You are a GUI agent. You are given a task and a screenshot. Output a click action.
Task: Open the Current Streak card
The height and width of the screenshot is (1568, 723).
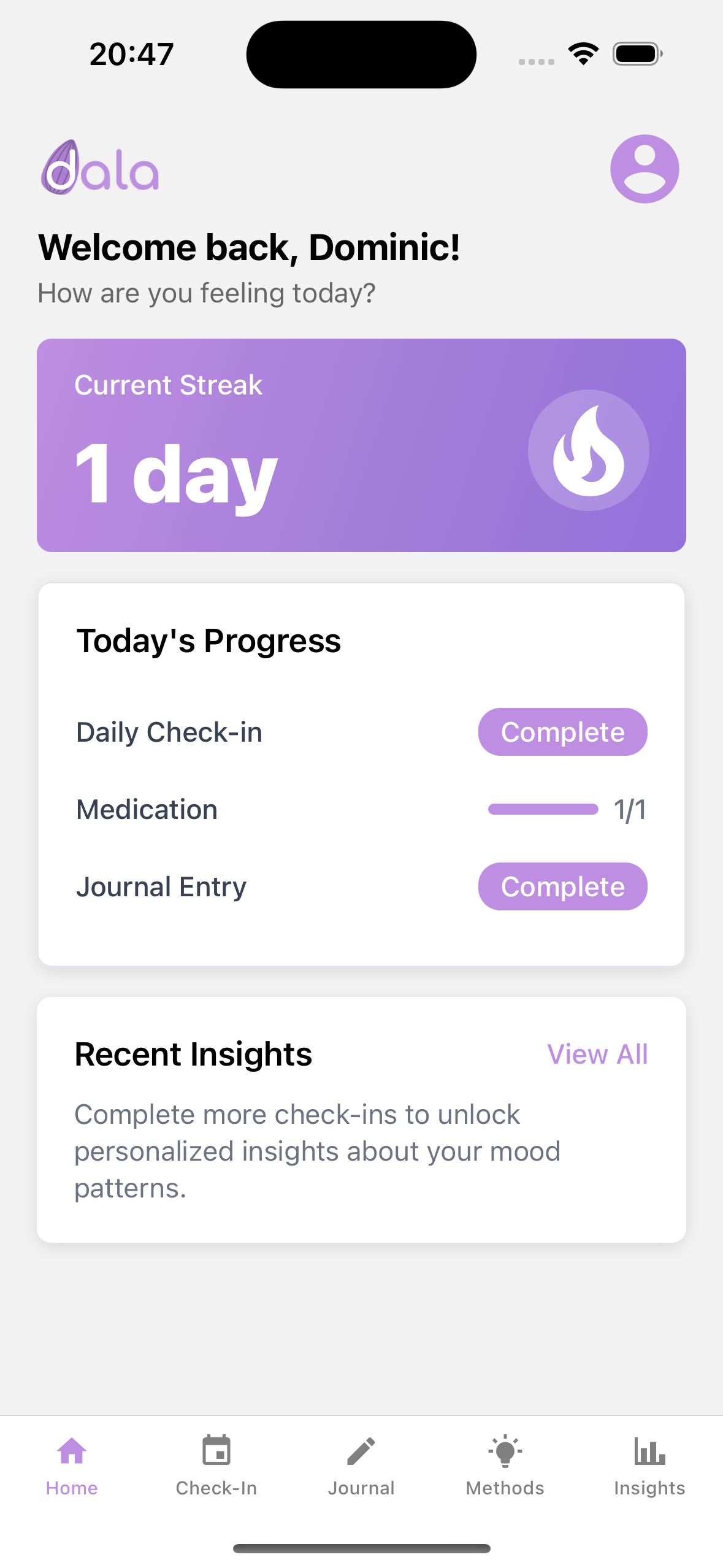361,445
